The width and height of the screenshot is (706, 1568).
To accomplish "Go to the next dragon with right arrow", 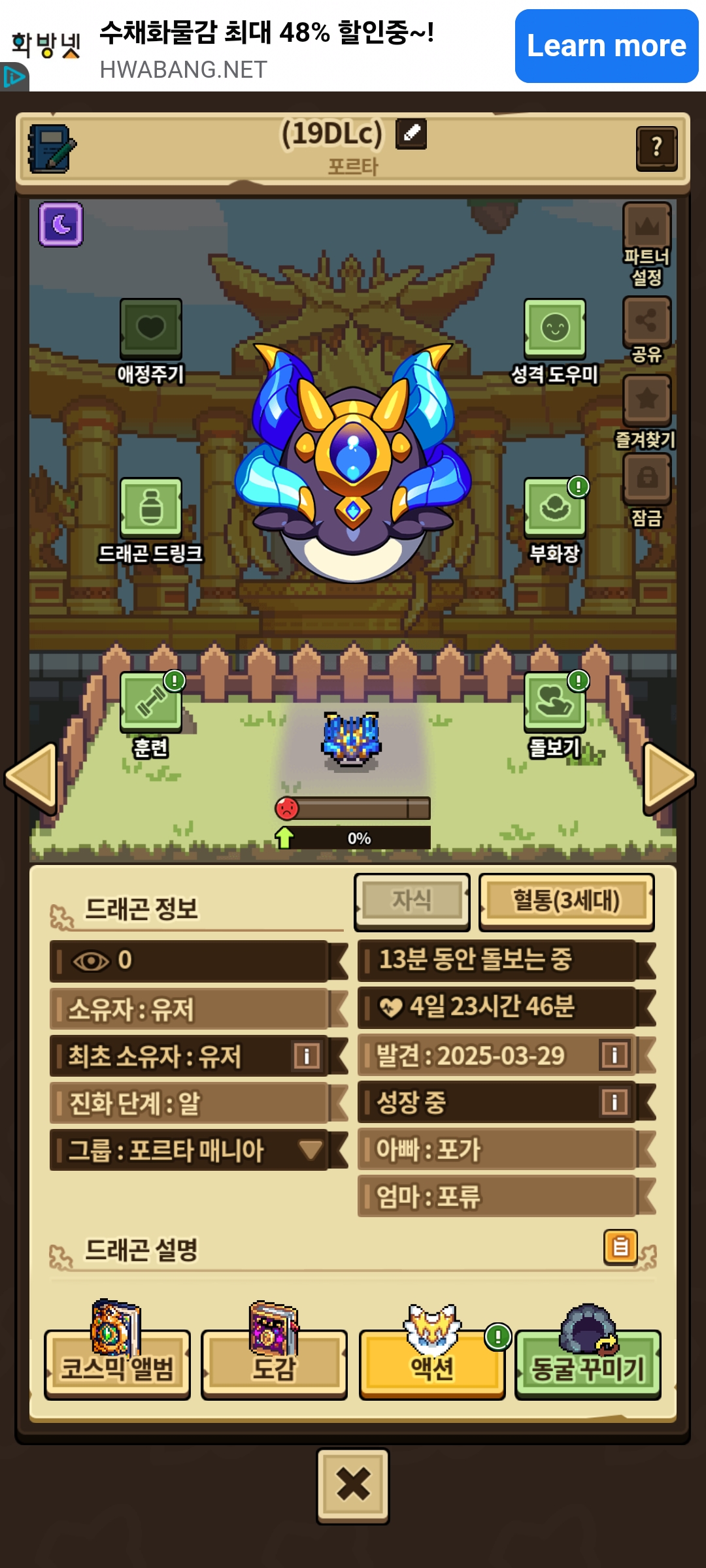I will [669, 777].
